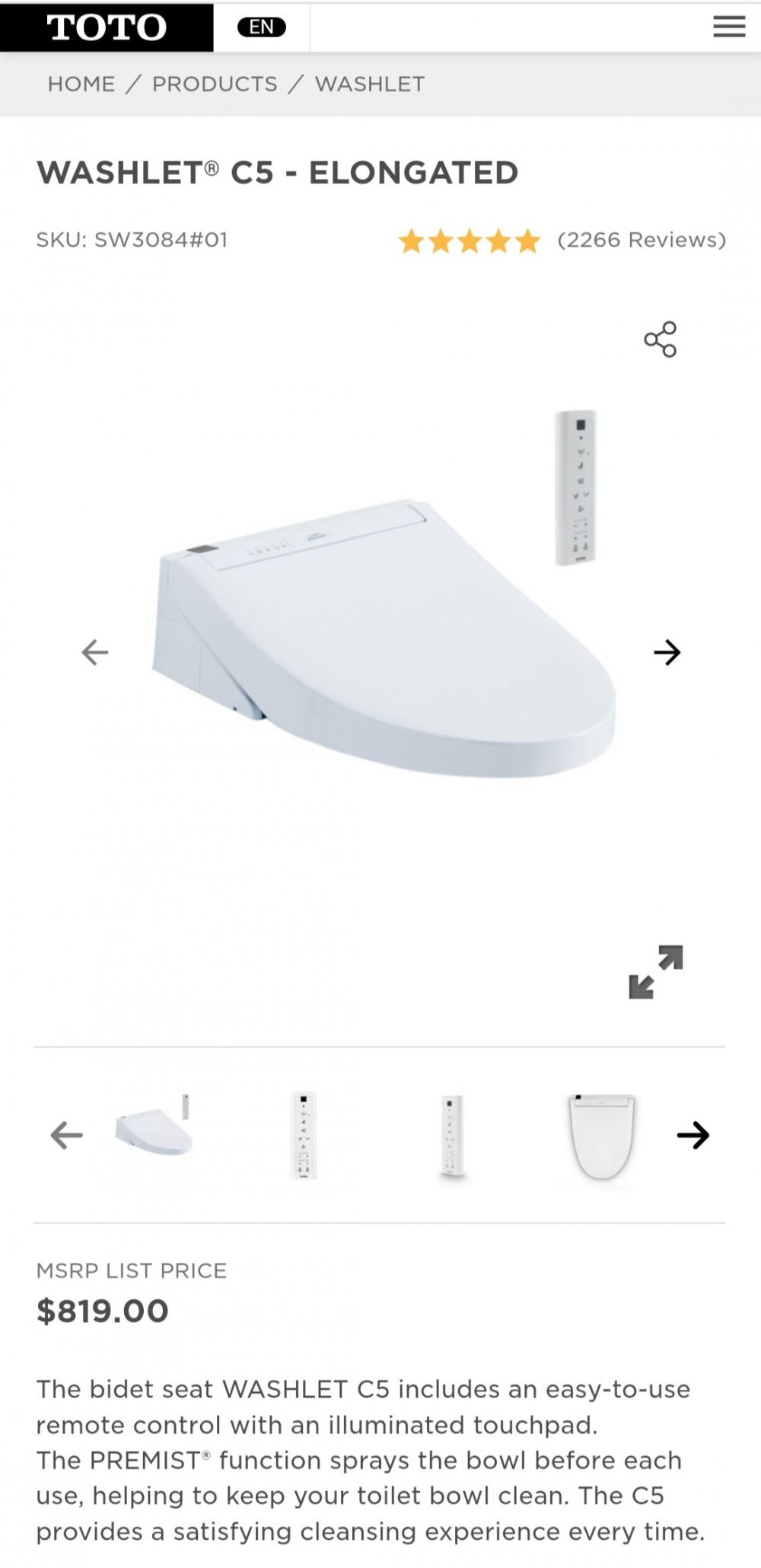Select the seat with remote thumbnail
This screenshot has width=761, height=1568.
155,1128
